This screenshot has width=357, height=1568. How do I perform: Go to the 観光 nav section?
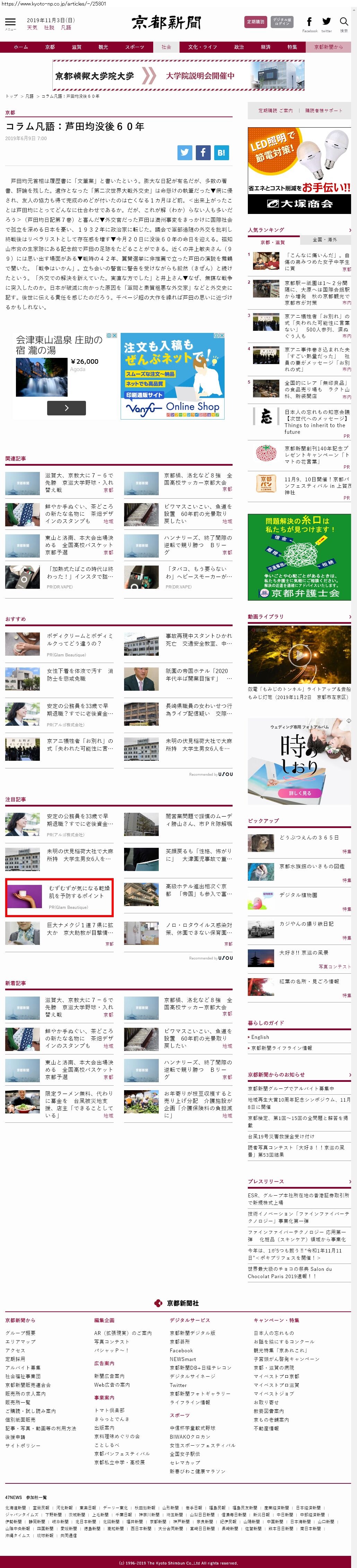pos(103,47)
